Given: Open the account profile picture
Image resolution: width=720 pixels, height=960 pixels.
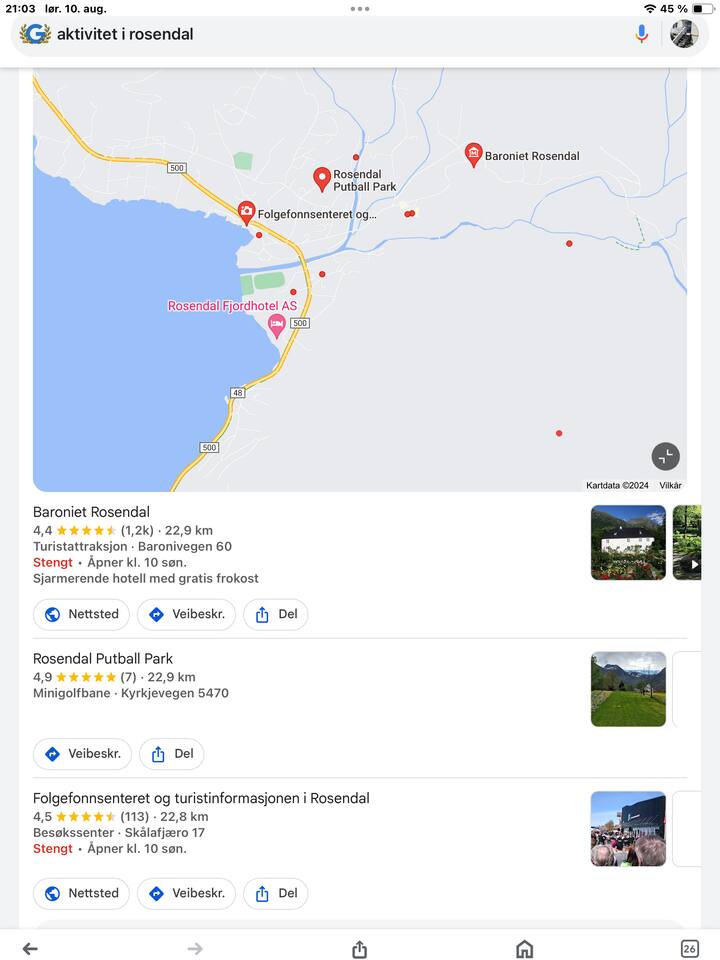Looking at the screenshot, I should click(684, 34).
